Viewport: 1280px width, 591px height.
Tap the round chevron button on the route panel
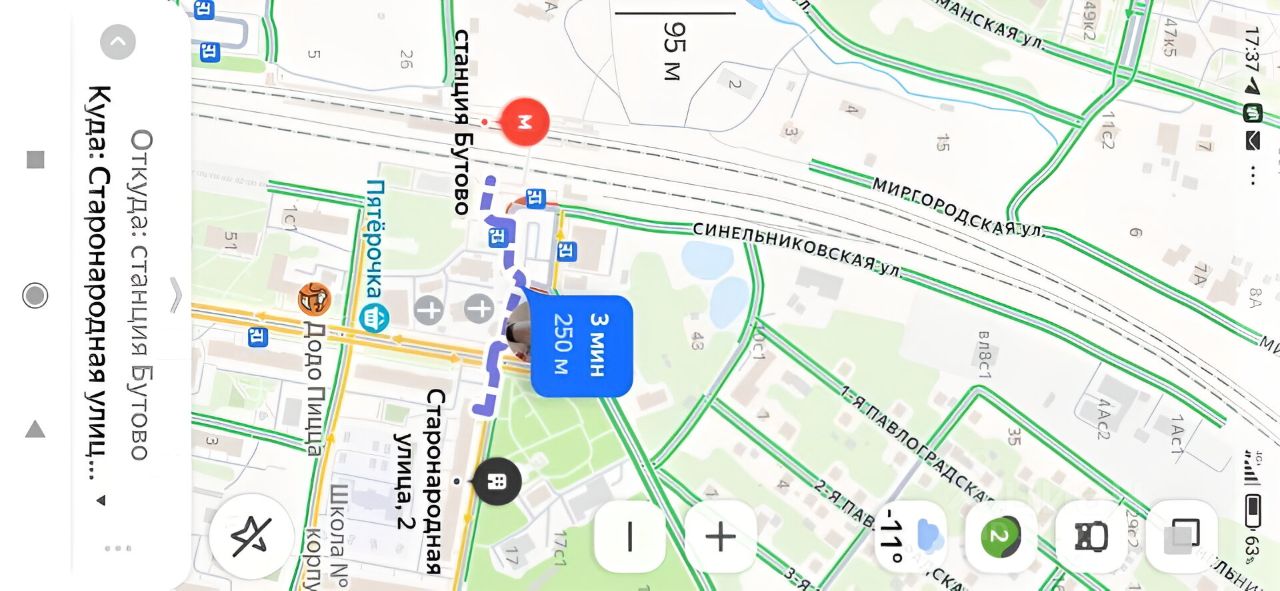[x=118, y=42]
